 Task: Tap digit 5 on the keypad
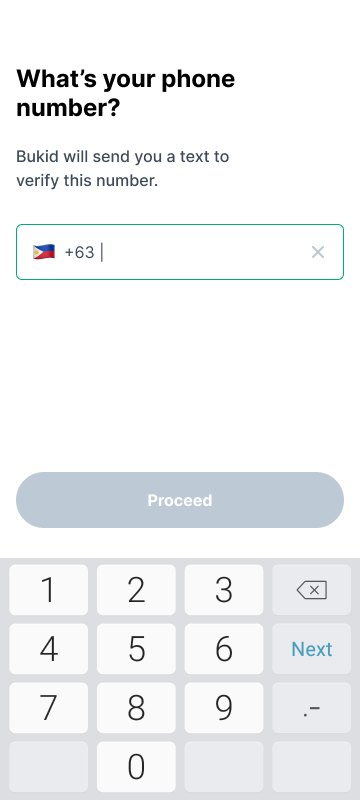click(136, 648)
